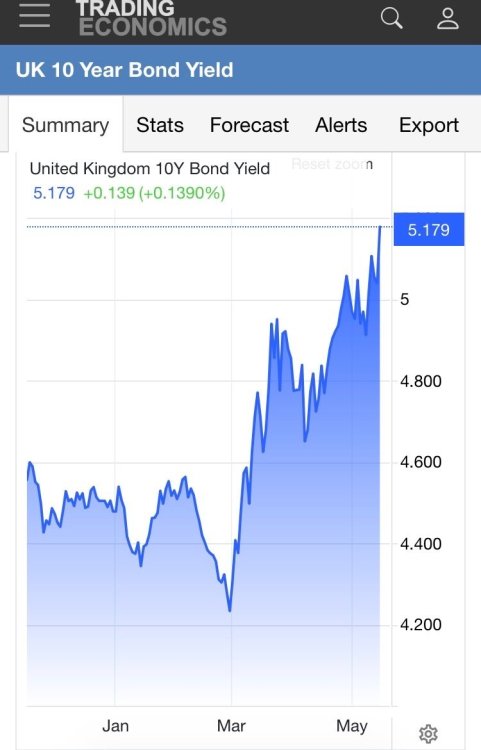Switch to the Forecast tab
The width and height of the screenshot is (481, 750).
tap(249, 125)
